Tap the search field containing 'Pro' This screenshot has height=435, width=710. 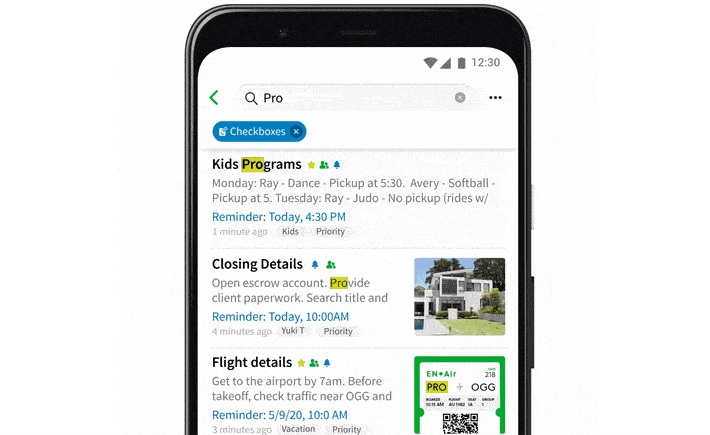pos(350,98)
